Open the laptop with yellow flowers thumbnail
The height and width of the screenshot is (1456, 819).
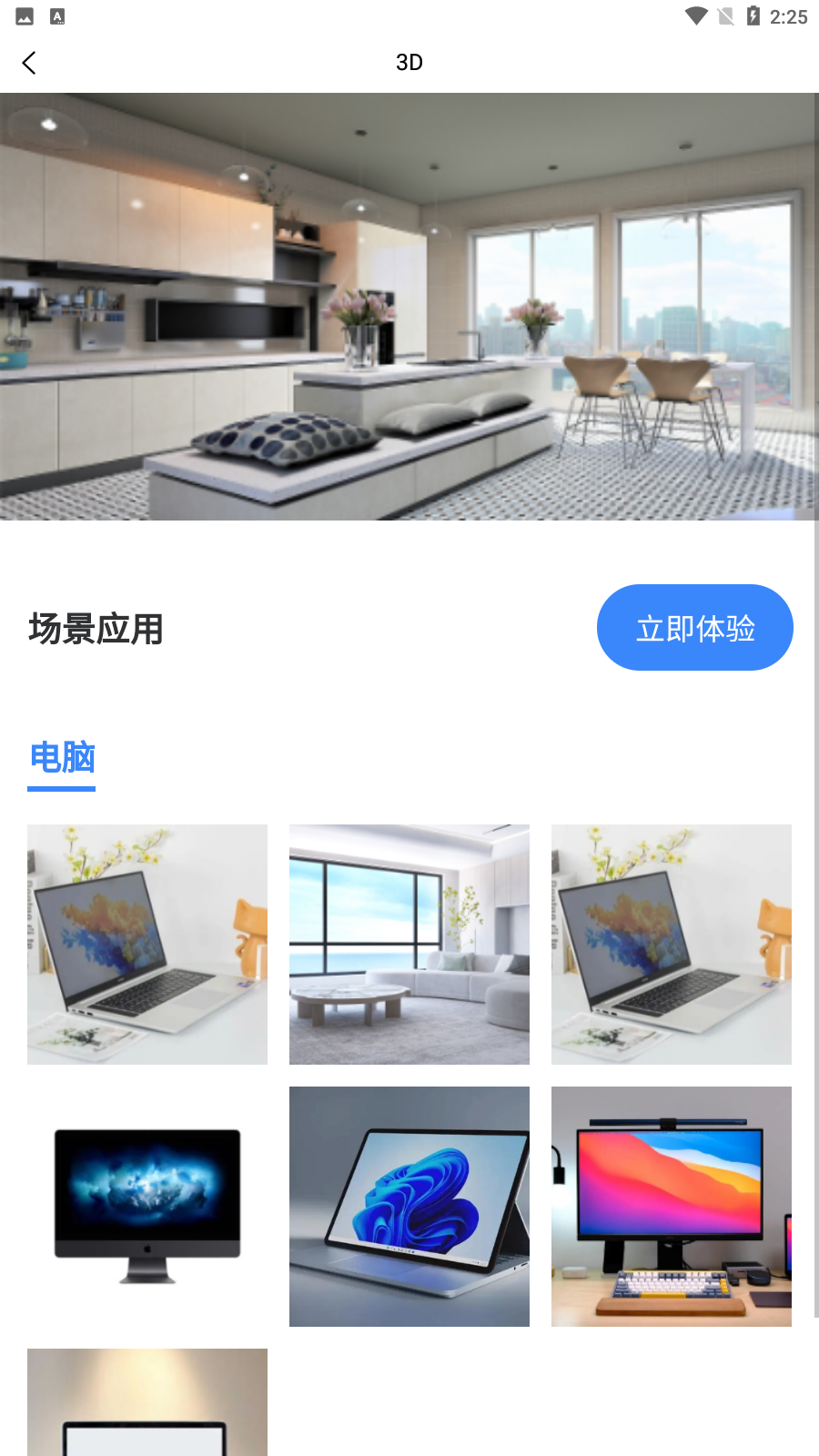(x=147, y=945)
